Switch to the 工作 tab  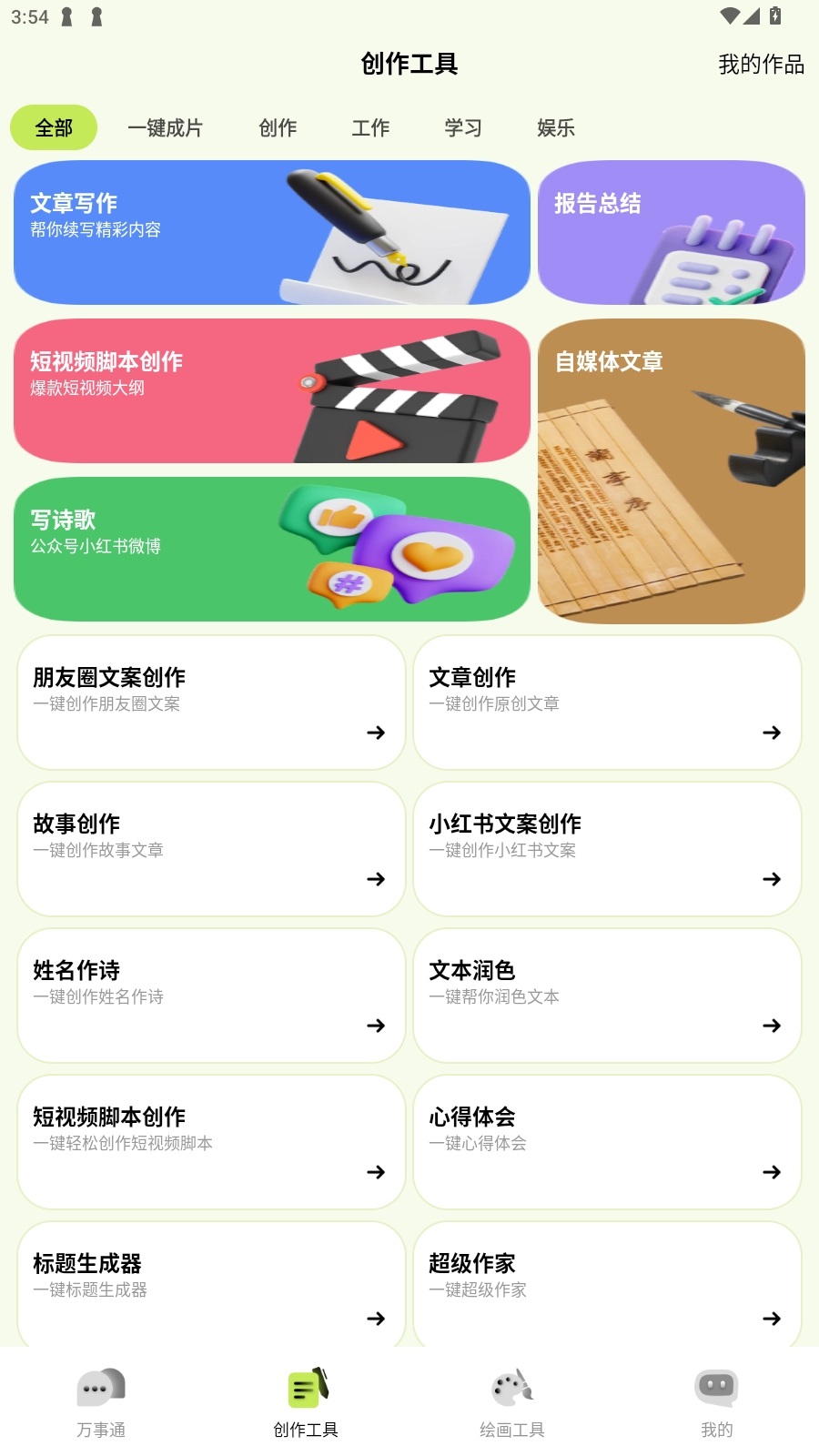click(370, 128)
